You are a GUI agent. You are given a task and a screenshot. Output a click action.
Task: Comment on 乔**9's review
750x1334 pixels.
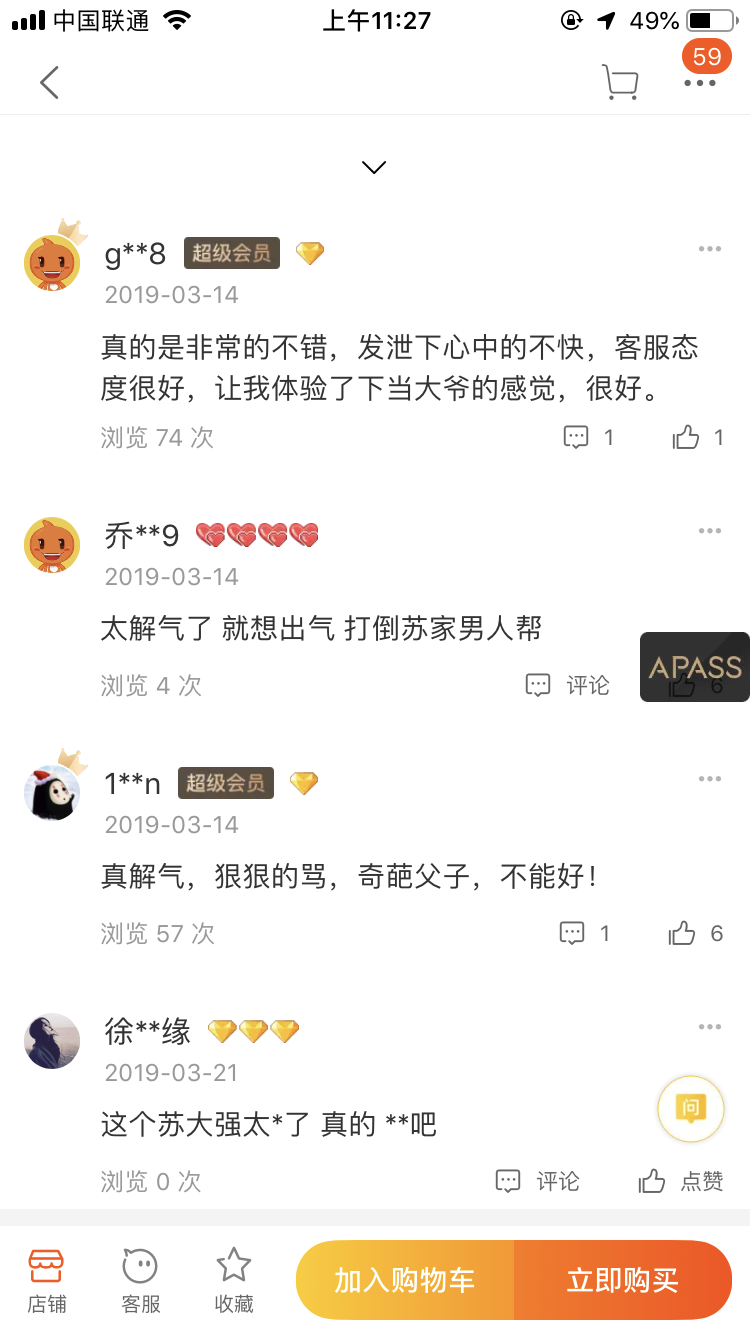coord(567,685)
